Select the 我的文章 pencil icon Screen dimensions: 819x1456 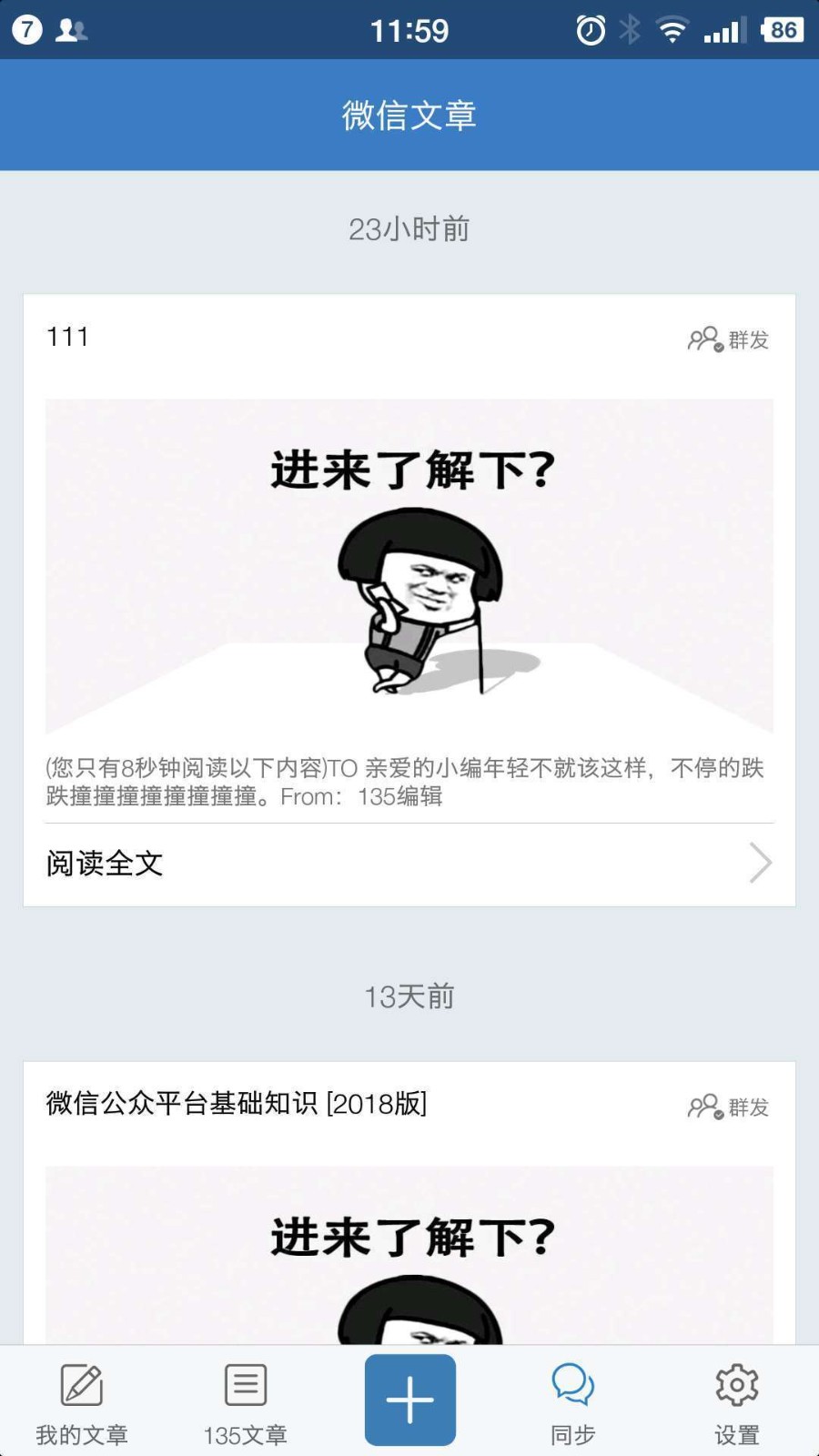[x=79, y=1385]
